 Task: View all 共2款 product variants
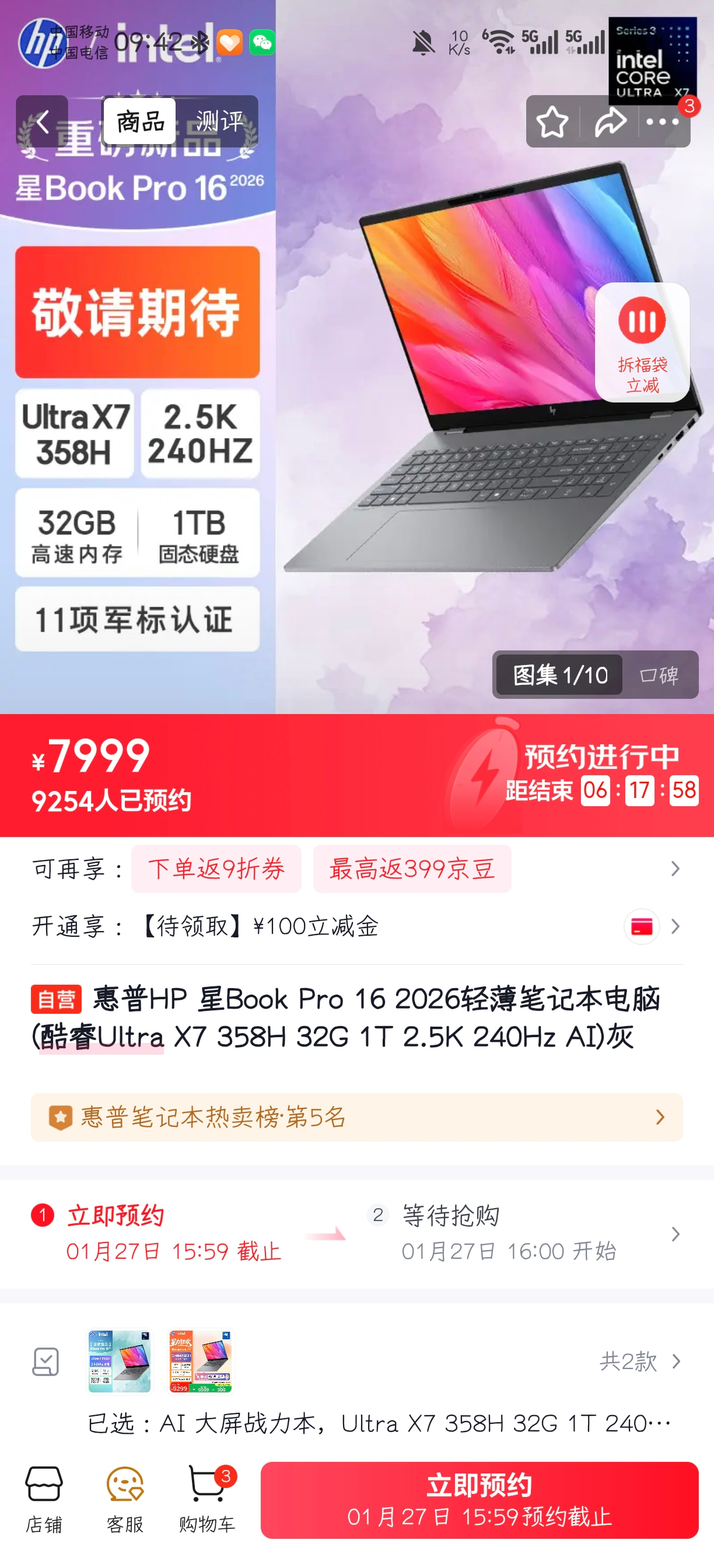click(x=639, y=1361)
